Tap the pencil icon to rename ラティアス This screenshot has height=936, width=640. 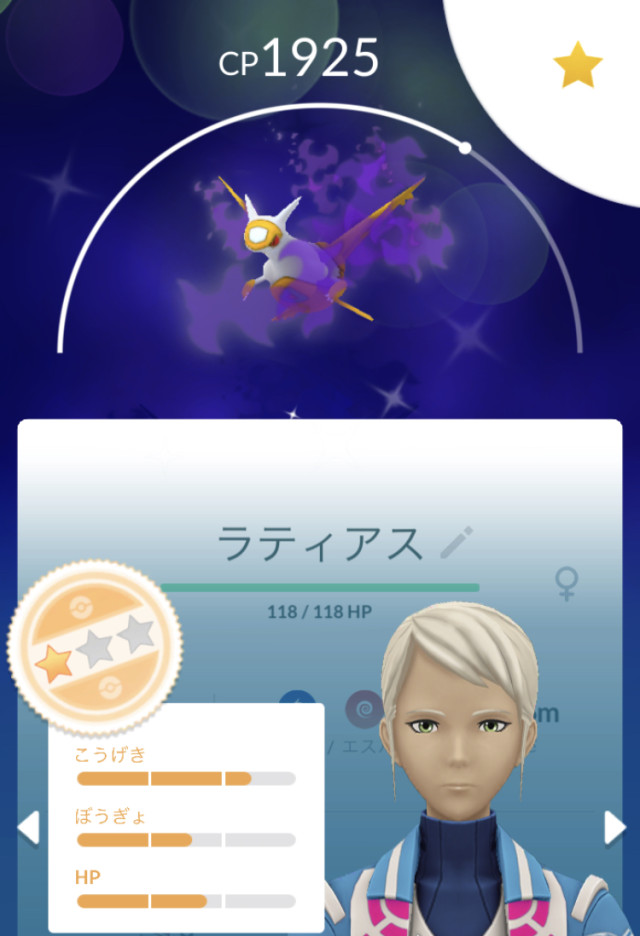[457, 543]
